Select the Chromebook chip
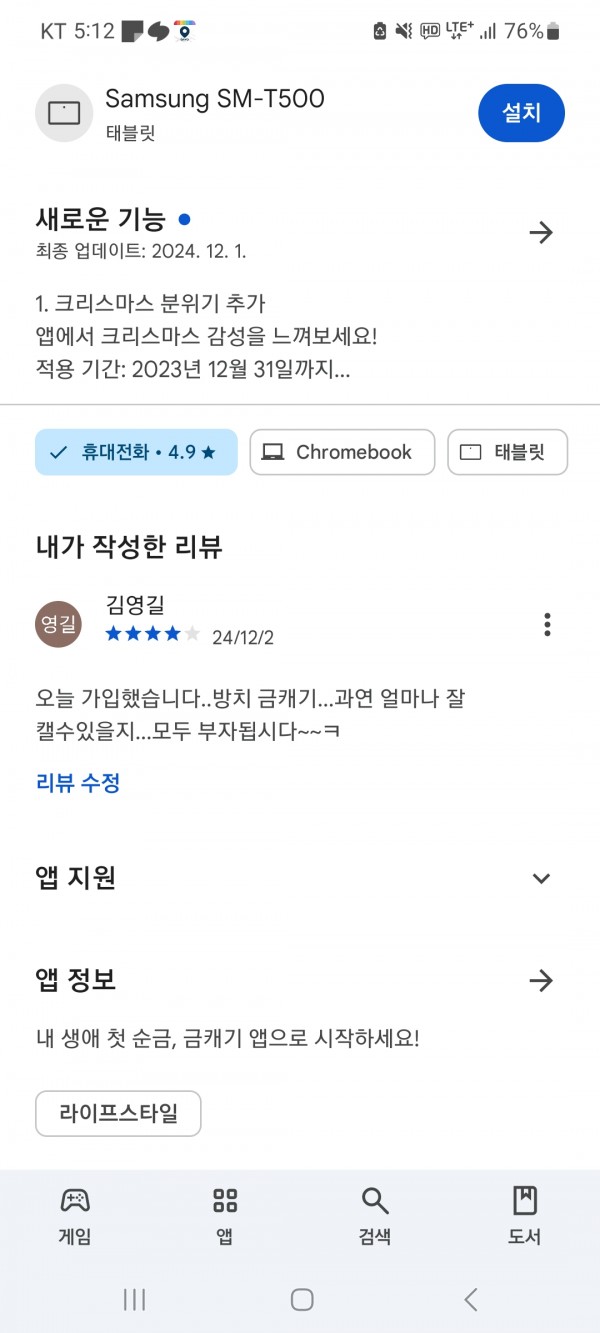 (x=342, y=452)
